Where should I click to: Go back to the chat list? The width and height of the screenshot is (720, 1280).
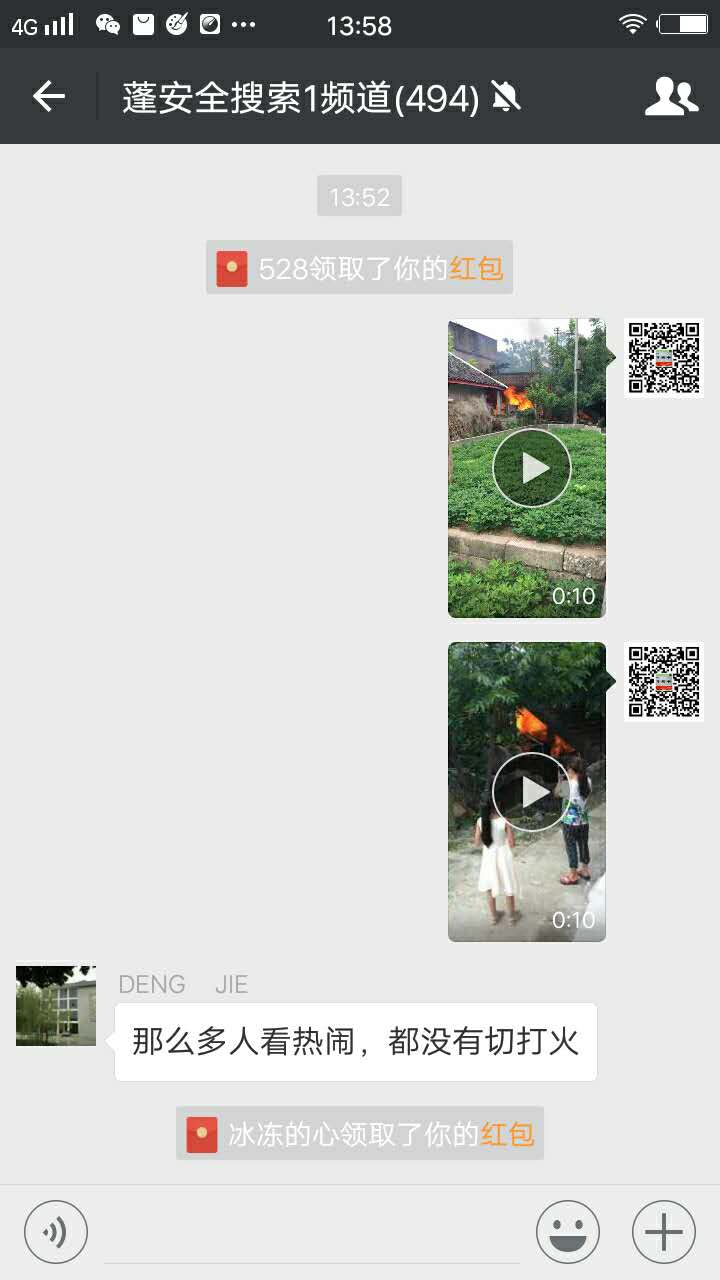[49, 97]
